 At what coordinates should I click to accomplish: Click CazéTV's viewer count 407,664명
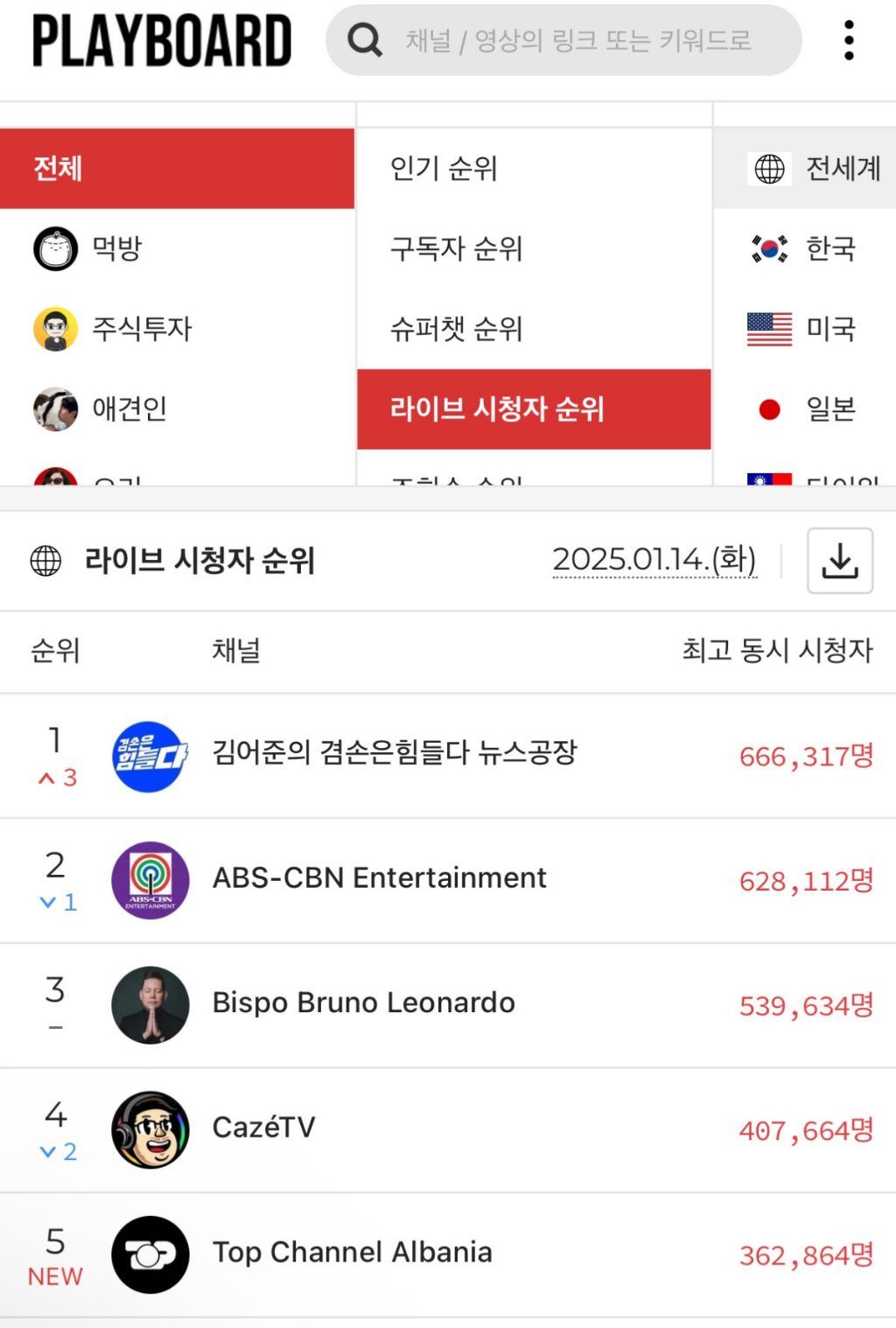click(804, 1130)
